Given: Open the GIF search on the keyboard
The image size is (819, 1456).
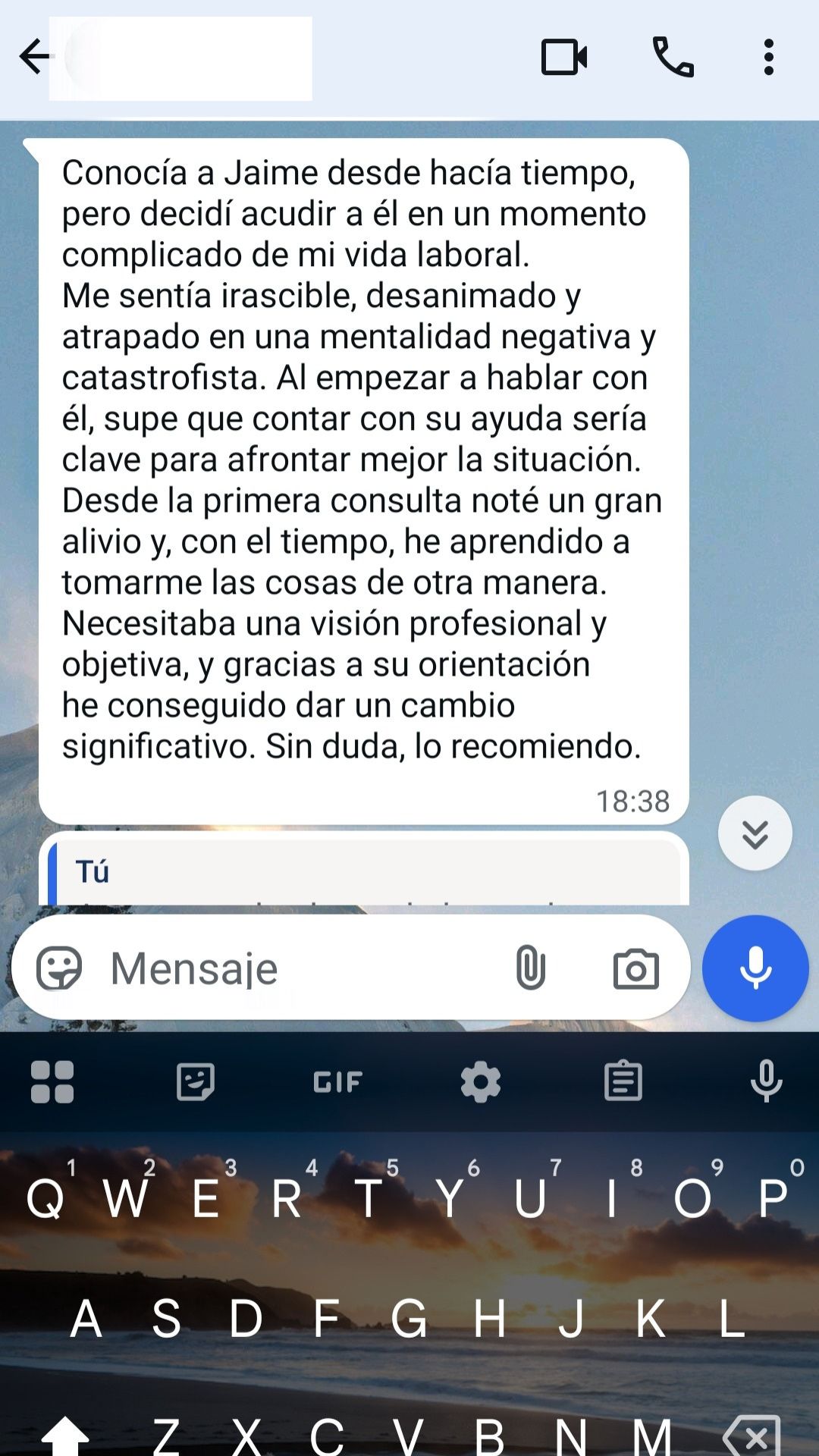Looking at the screenshot, I should pos(338,1081).
